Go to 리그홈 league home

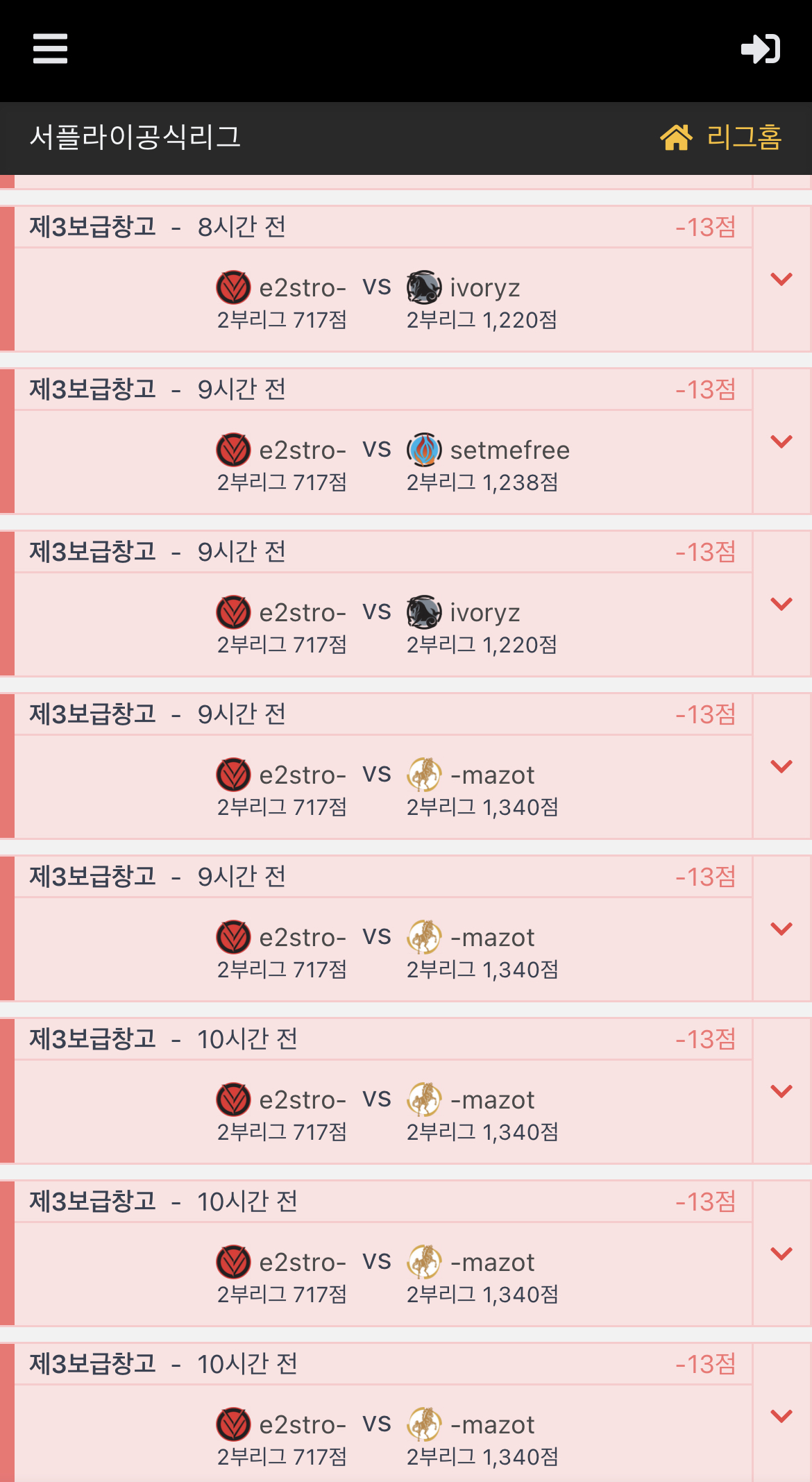722,137
